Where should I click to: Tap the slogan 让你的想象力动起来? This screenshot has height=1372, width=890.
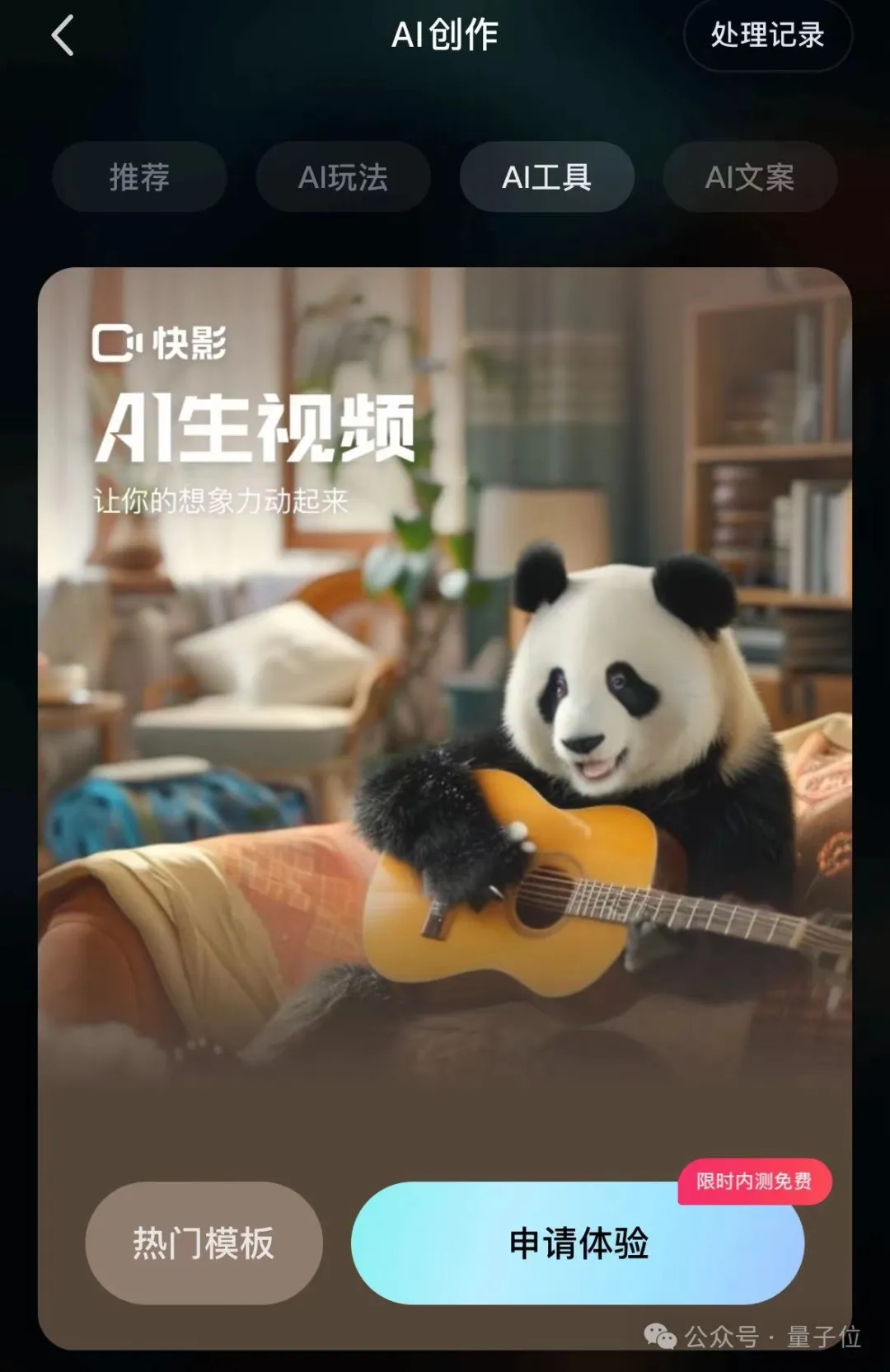coord(222,499)
